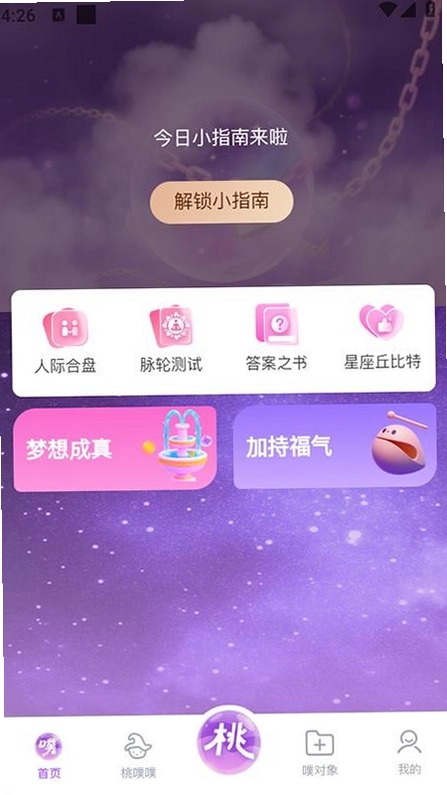Open 人际合盘
This screenshot has height=795, width=447.
click(65, 341)
